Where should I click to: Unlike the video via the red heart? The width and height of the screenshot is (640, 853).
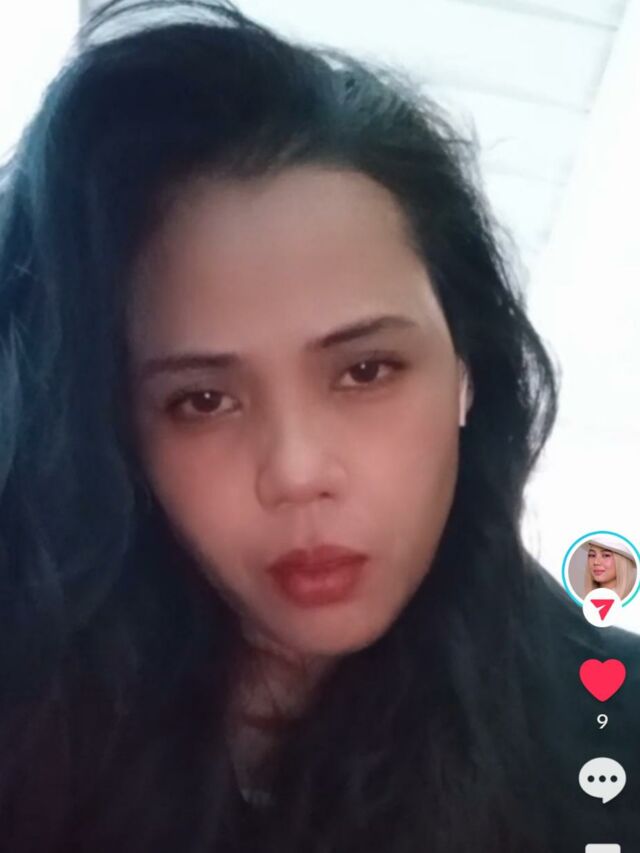602,679
